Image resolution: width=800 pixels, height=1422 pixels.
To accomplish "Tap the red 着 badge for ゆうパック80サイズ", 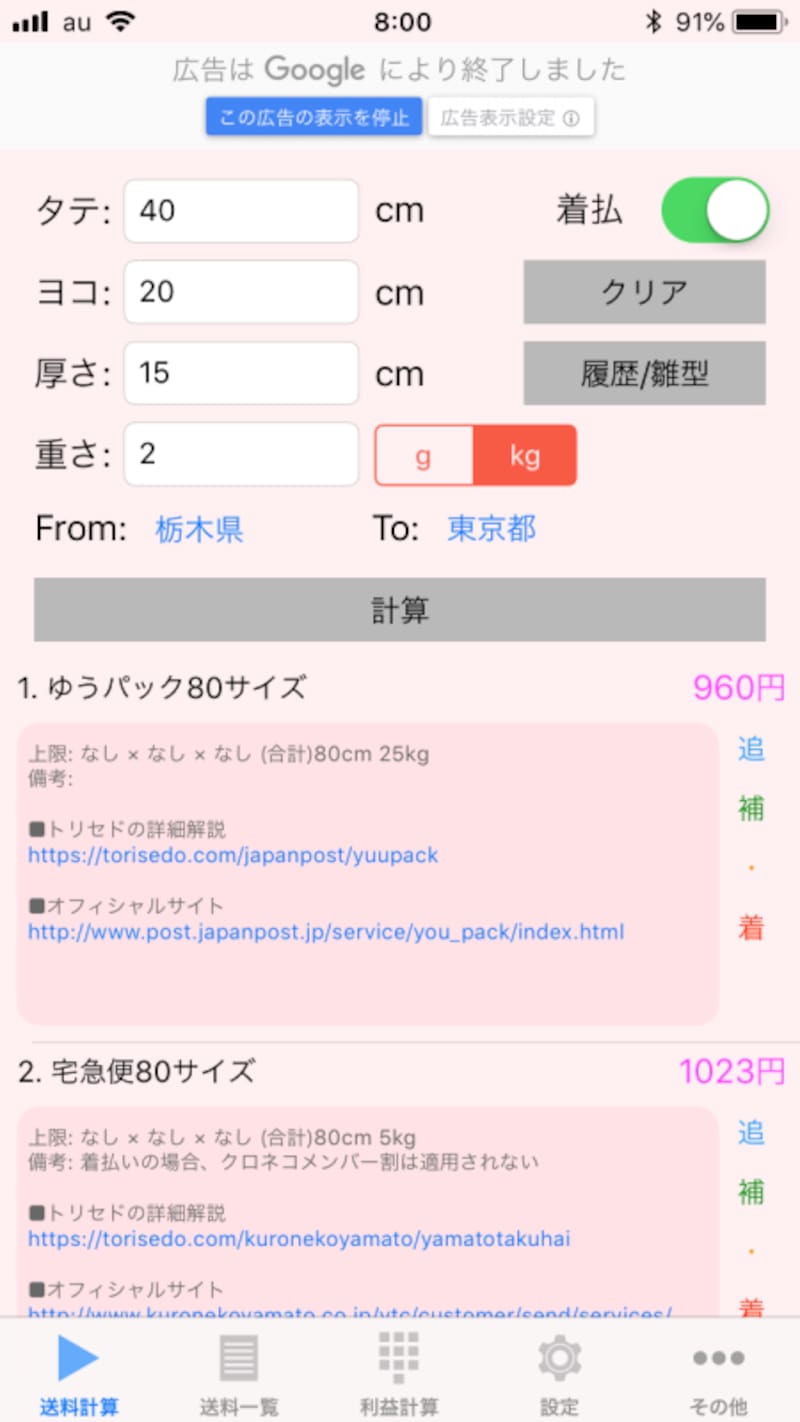I will [750, 930].
